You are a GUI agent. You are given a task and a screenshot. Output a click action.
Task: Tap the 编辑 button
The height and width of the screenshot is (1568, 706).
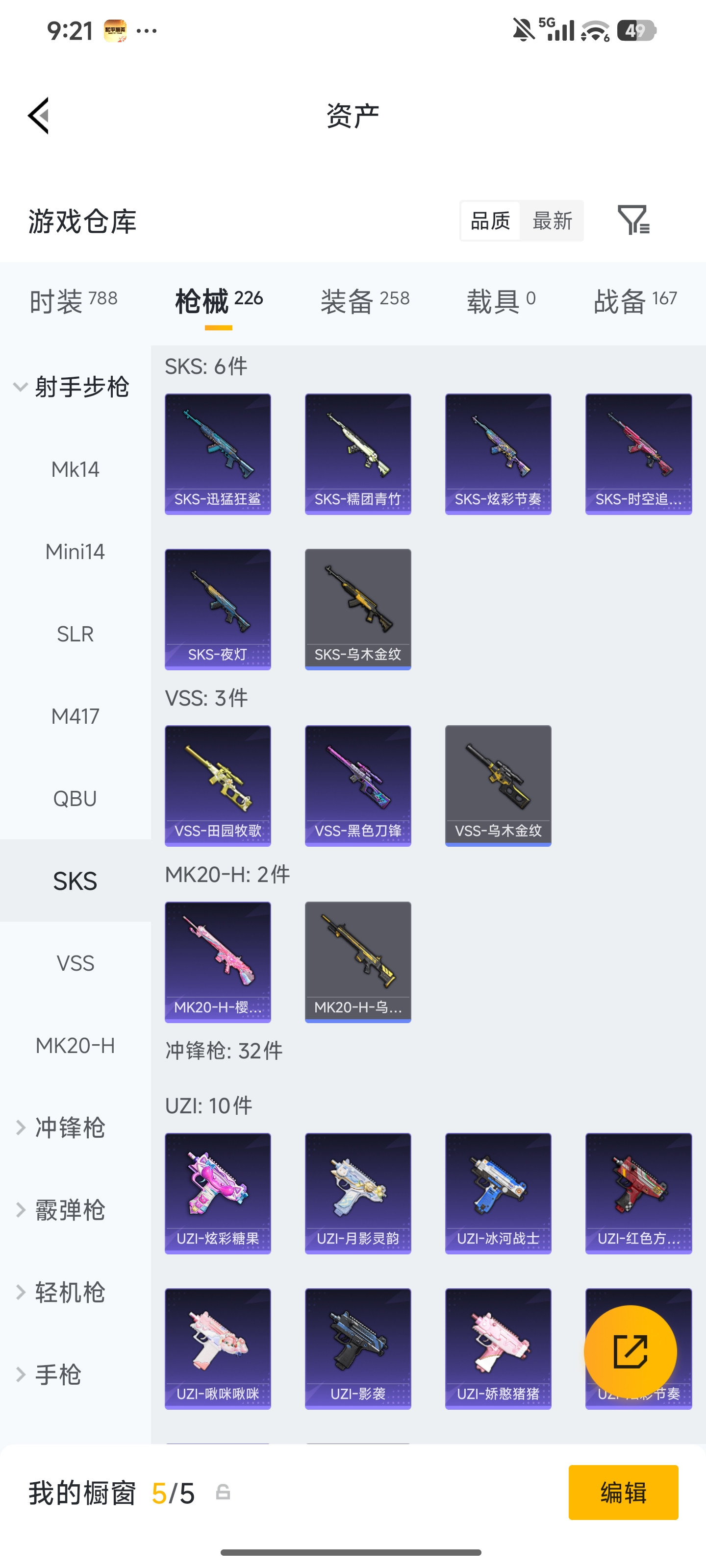(x=623, y=1492)
